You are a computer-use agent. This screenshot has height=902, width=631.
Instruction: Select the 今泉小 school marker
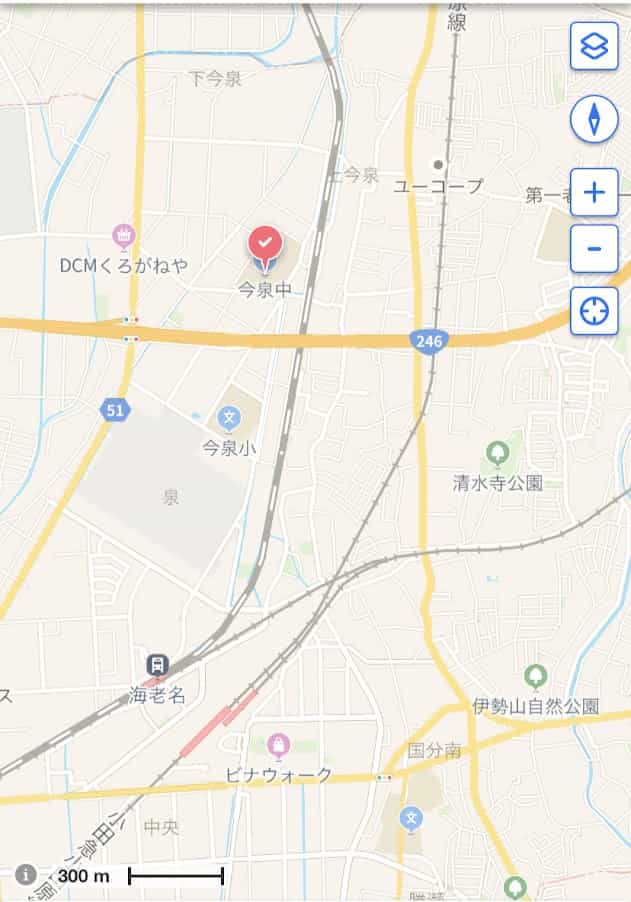(229, 417)
